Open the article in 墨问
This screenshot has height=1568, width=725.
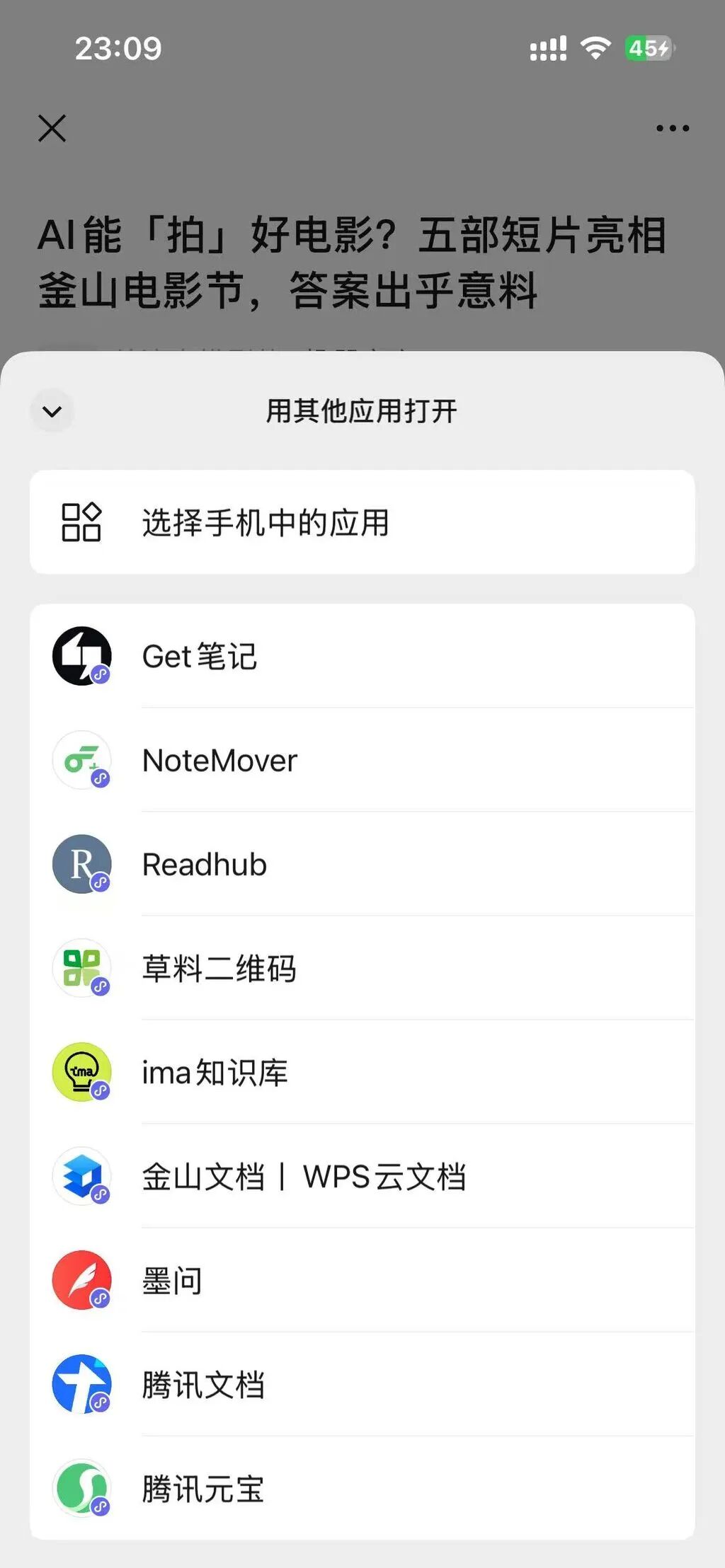[362, 1280]
